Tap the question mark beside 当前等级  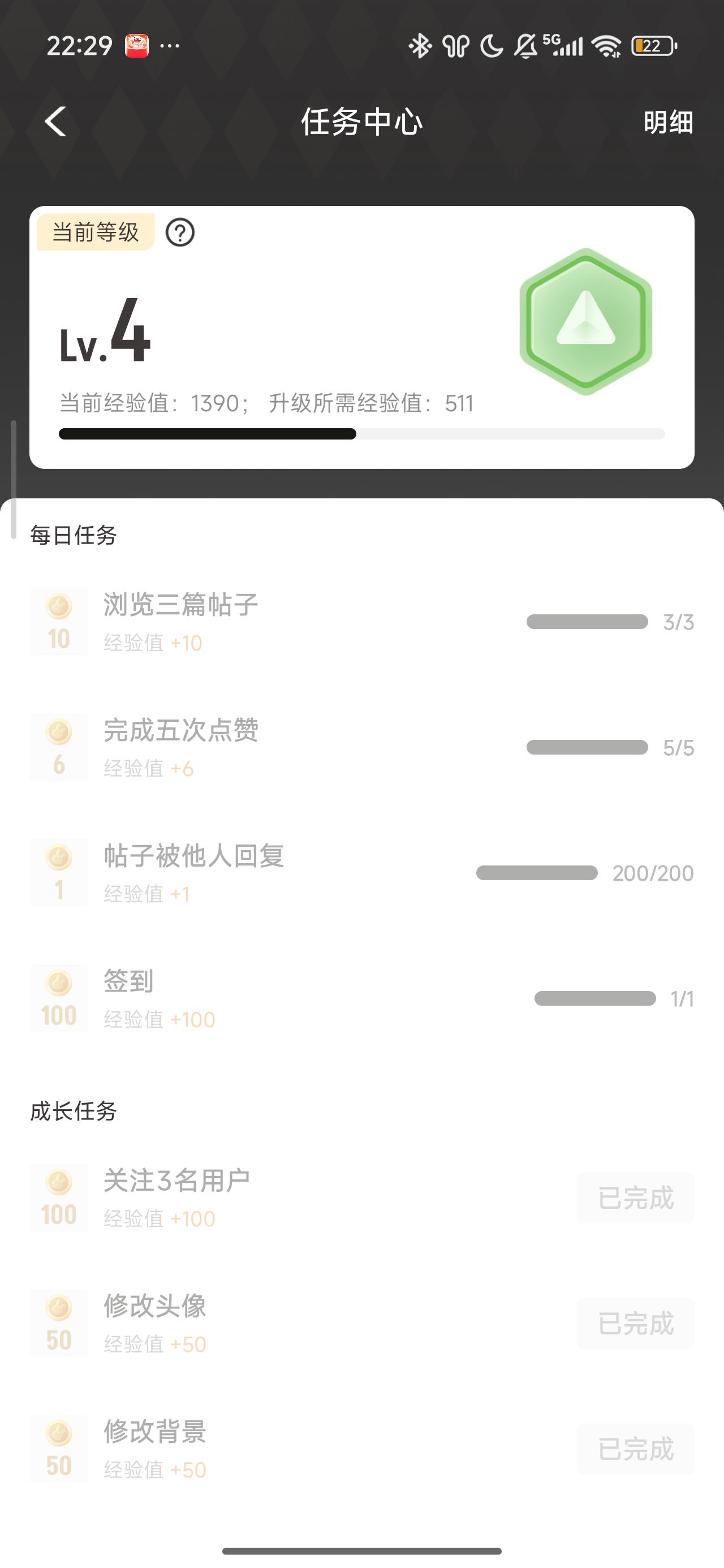click(x=180, y=232)
